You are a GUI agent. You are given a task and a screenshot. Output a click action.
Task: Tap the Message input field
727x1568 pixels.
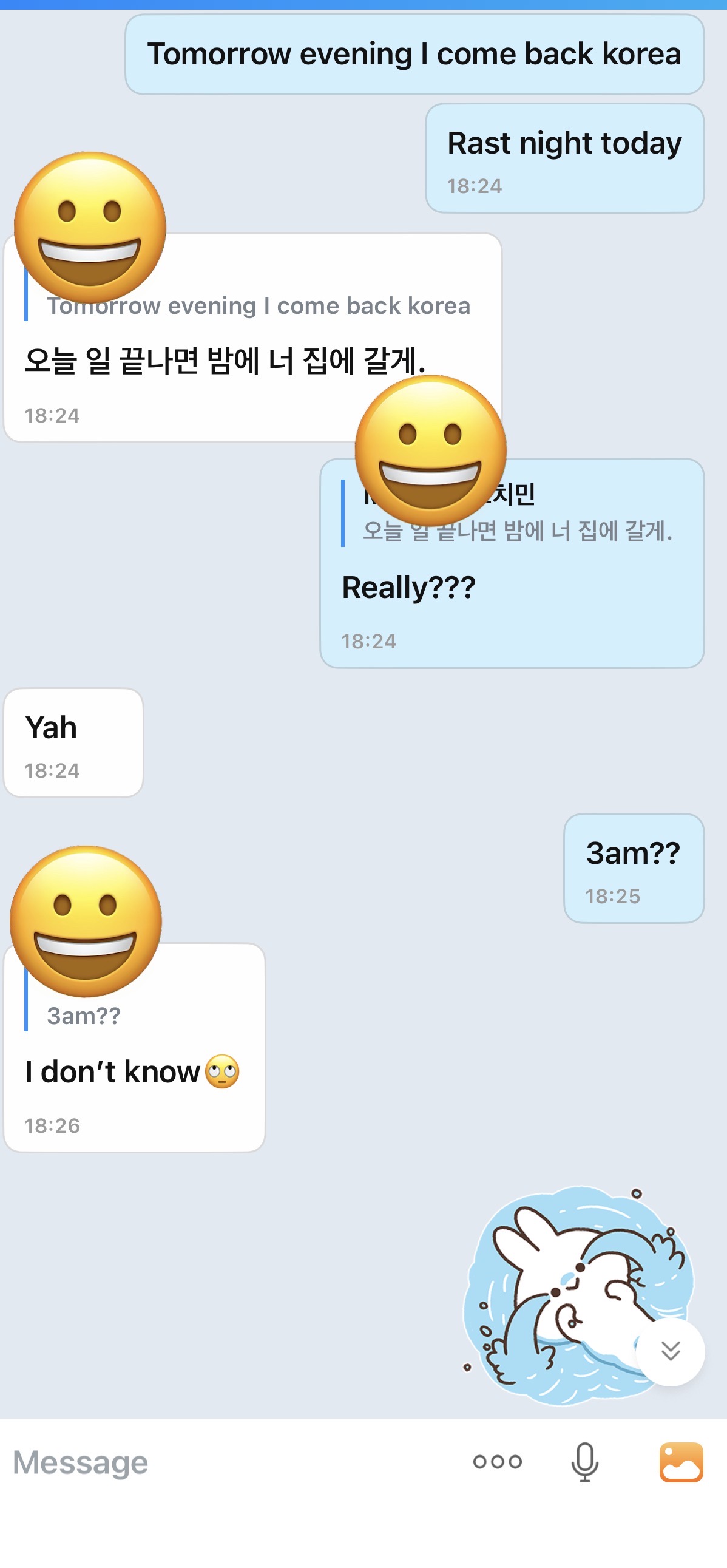point(231,1463)
